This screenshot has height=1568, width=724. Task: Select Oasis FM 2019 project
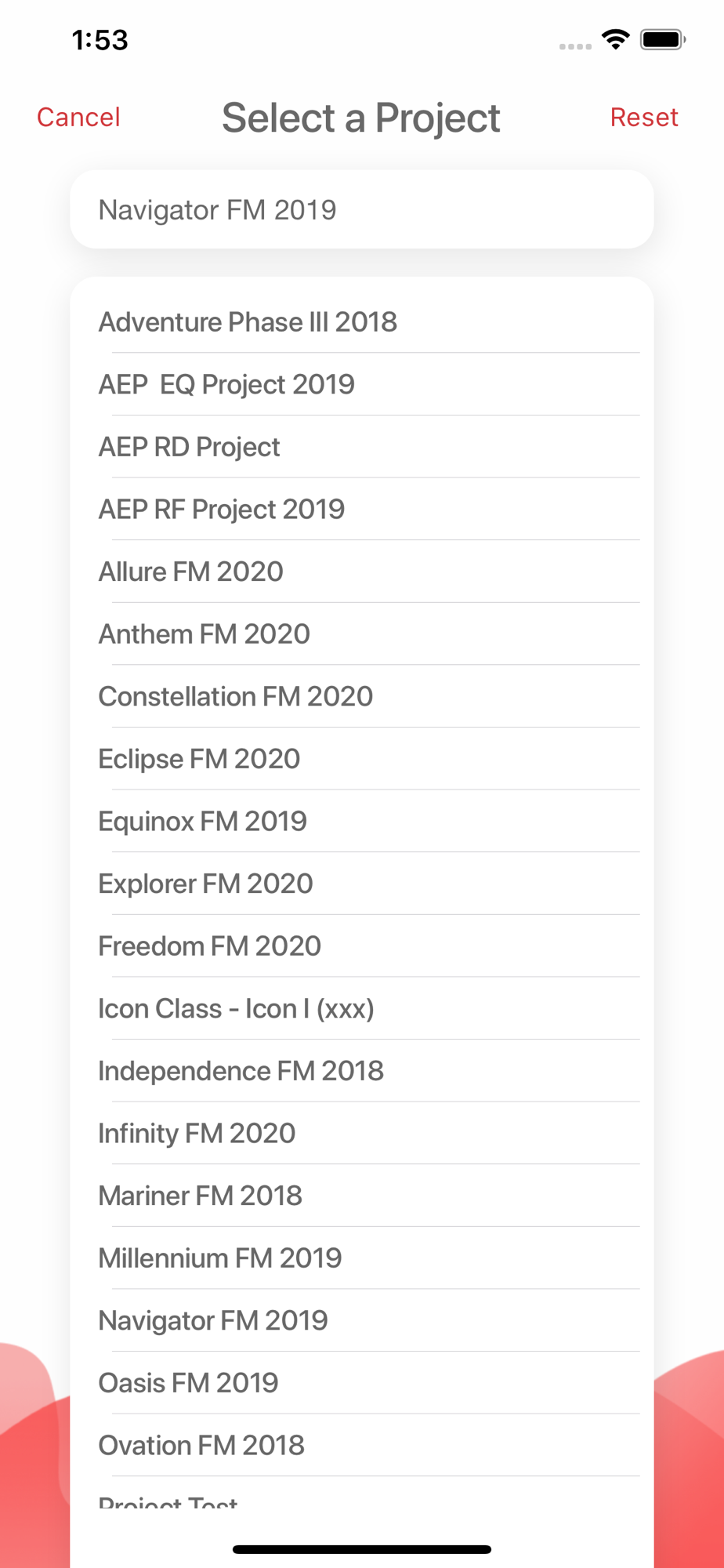[362, 1383]
